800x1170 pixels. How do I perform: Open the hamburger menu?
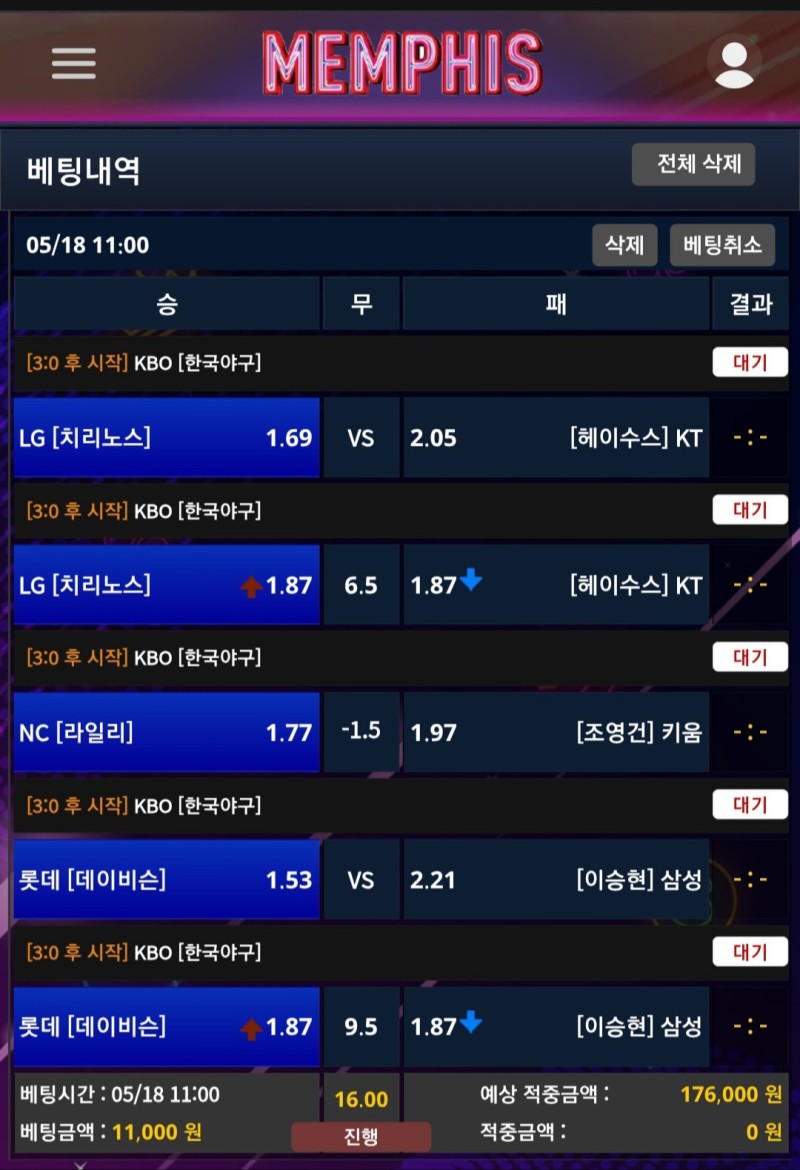[74, 63]
